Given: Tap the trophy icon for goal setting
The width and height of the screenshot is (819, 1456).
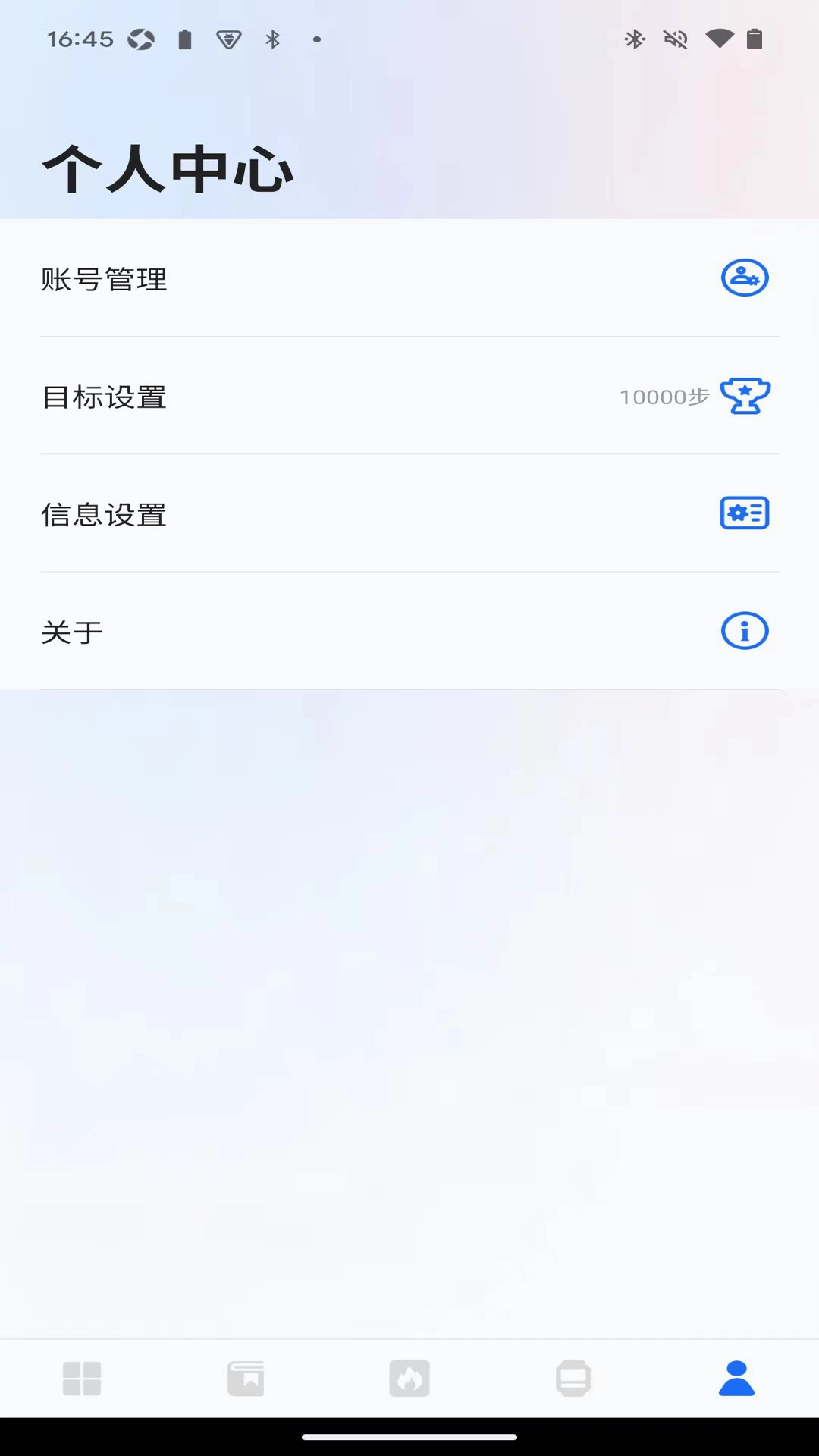Looking at the screenshot, I should click(x=744, y=395).
